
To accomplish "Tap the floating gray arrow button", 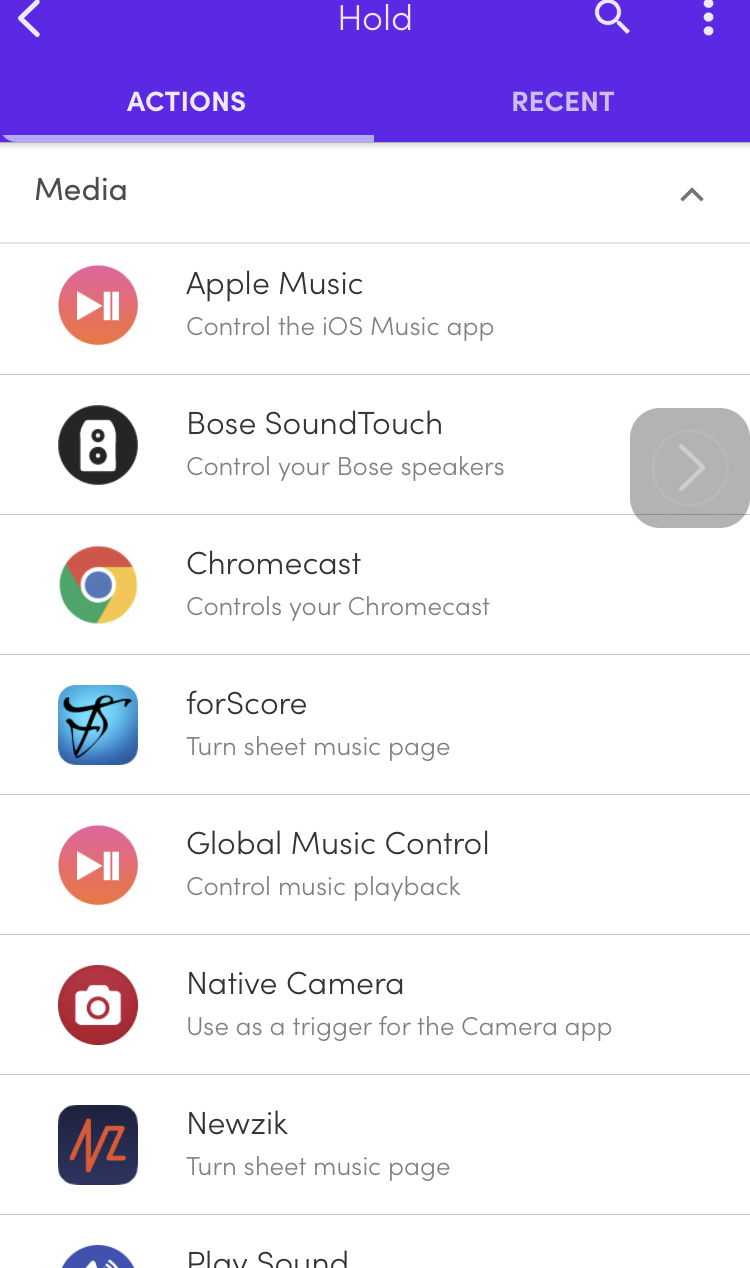I will pos(690,468).
